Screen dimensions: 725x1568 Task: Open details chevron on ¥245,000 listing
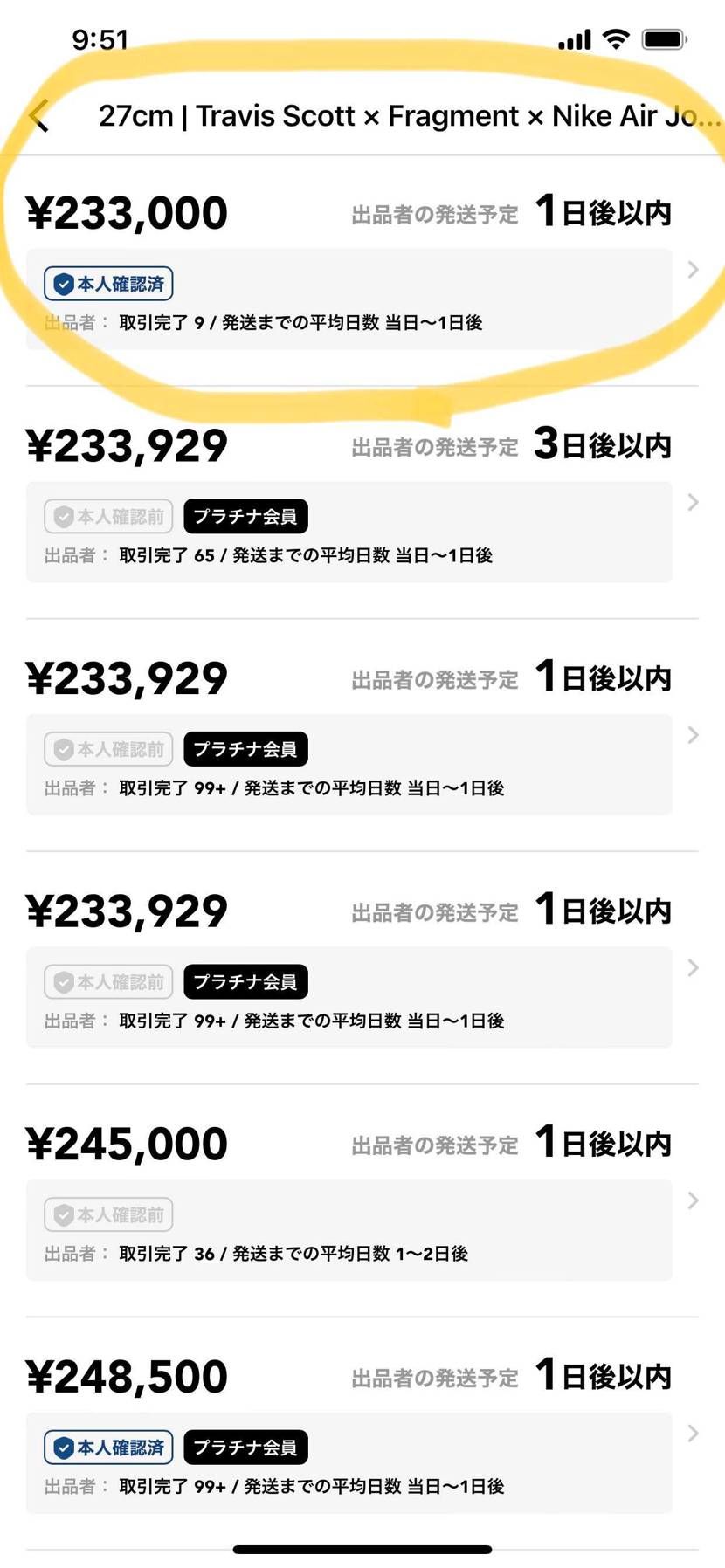[693, 1200]
